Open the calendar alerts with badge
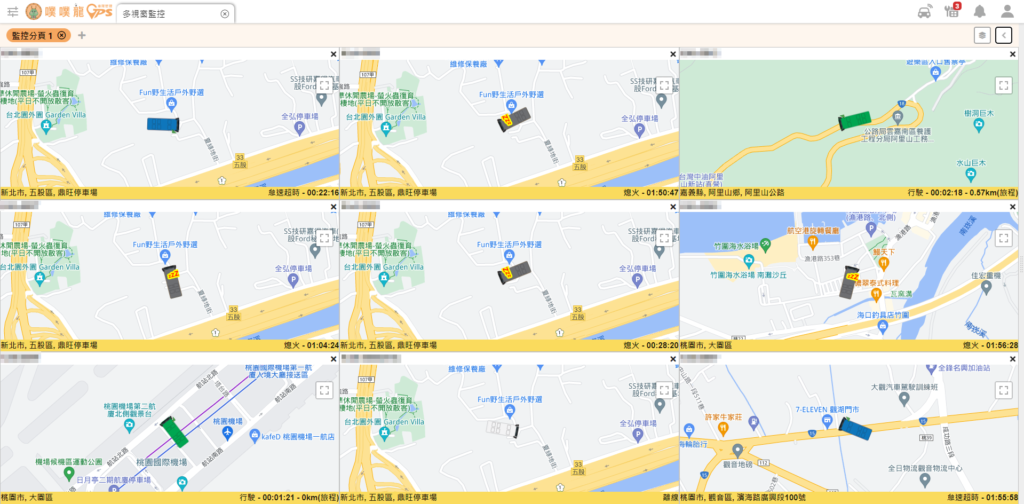 [x=950, y=12]
